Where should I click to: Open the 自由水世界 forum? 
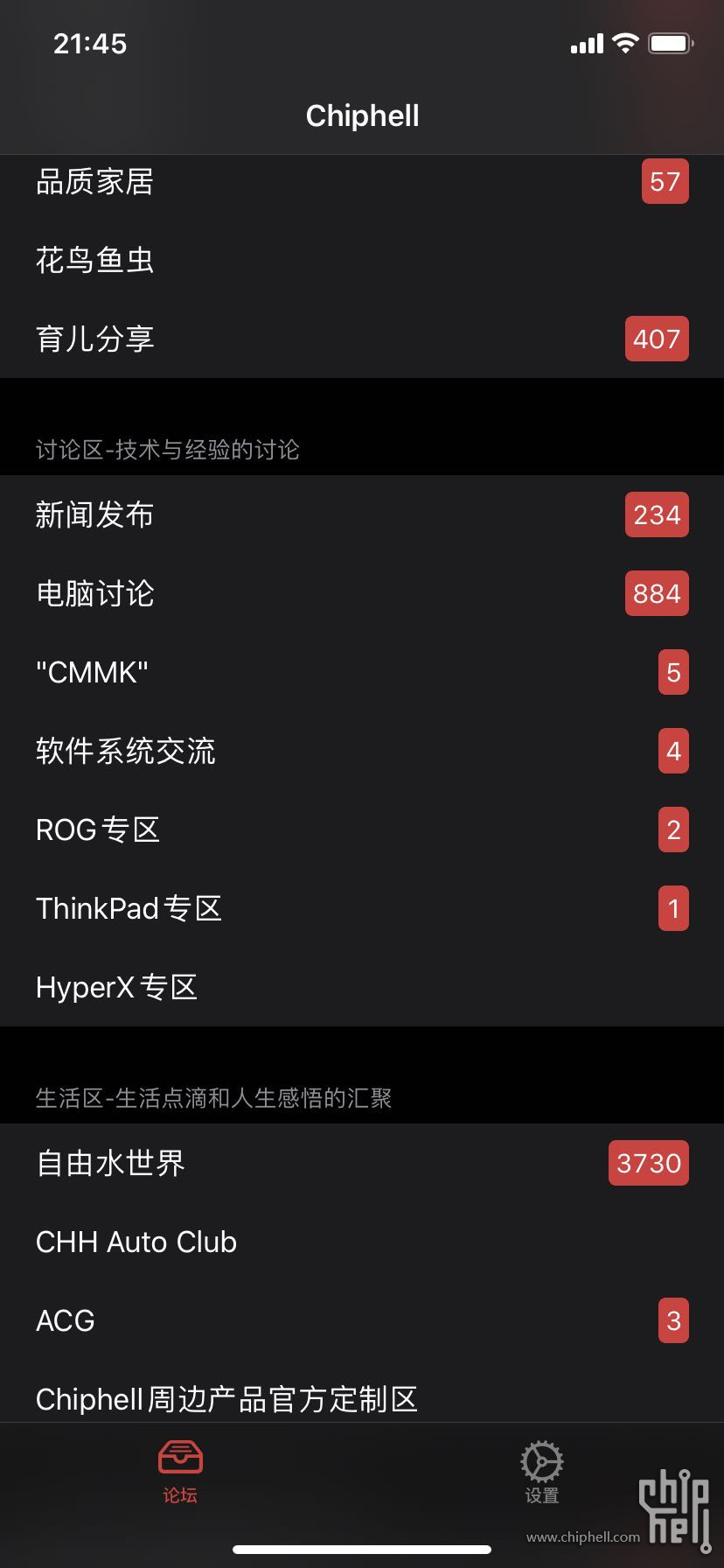(362, 1163)
